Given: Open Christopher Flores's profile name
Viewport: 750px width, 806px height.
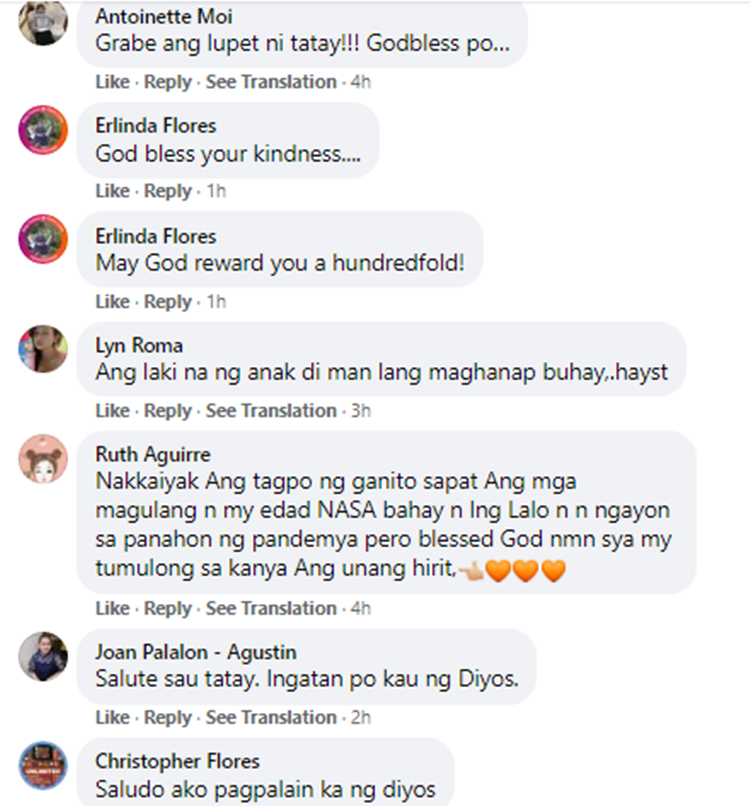Looking at the screenshot, I should click(x=177, y=762).
